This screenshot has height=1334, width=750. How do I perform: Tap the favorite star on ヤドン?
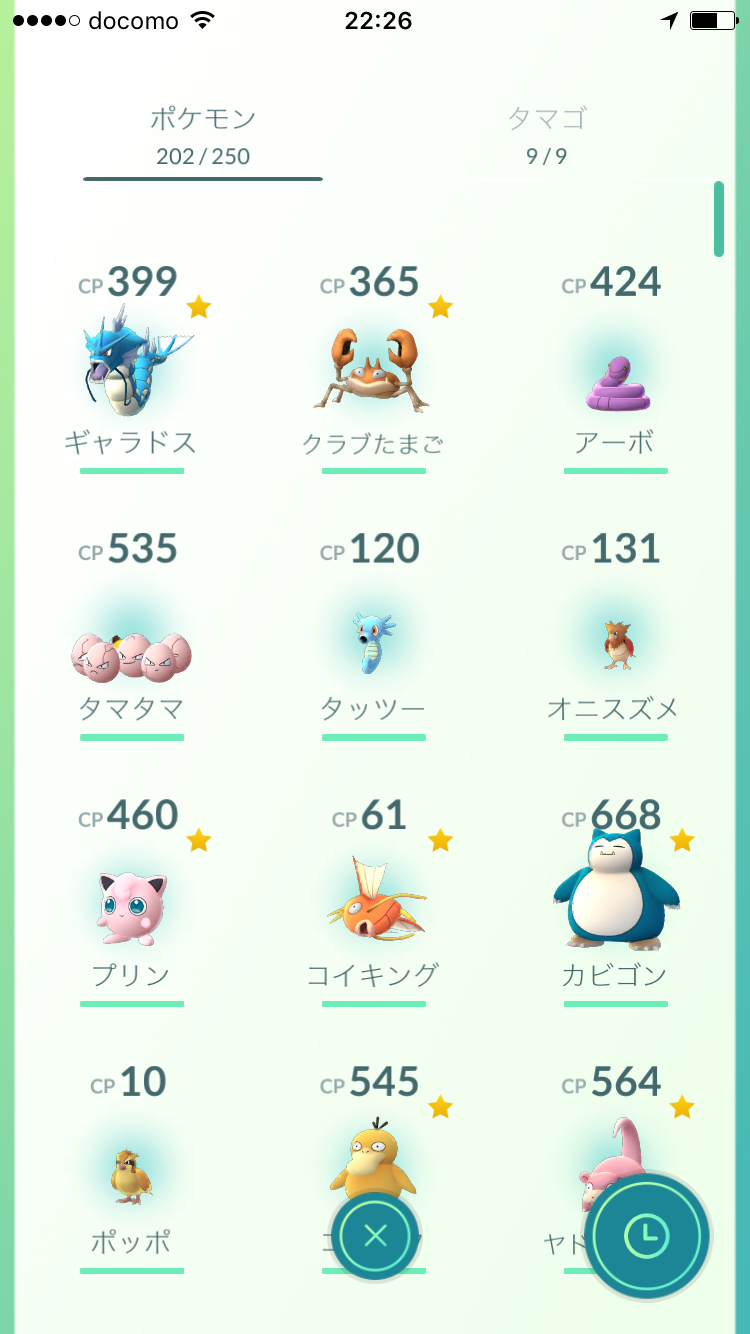point(683,1107)
